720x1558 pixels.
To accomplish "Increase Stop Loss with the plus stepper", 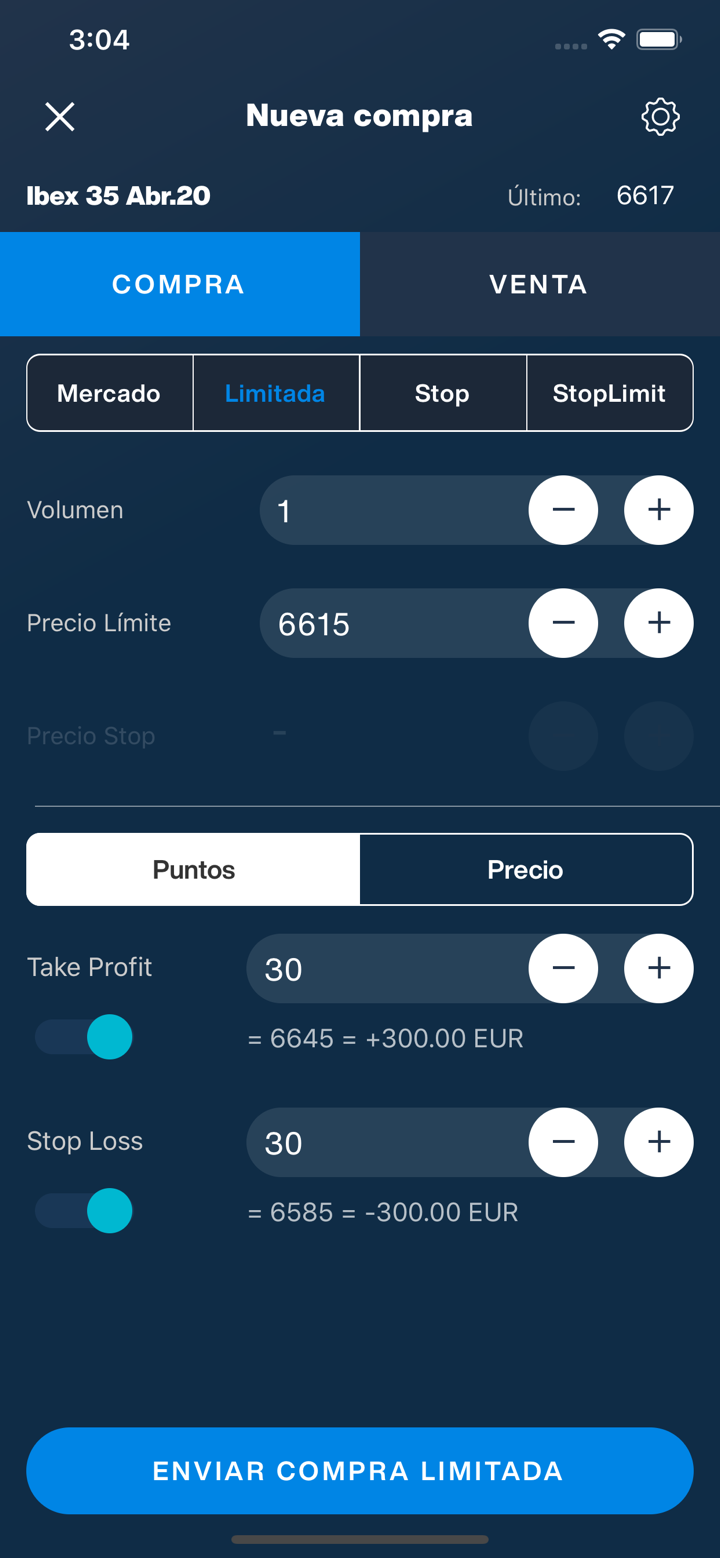I will pos(658,1142).
